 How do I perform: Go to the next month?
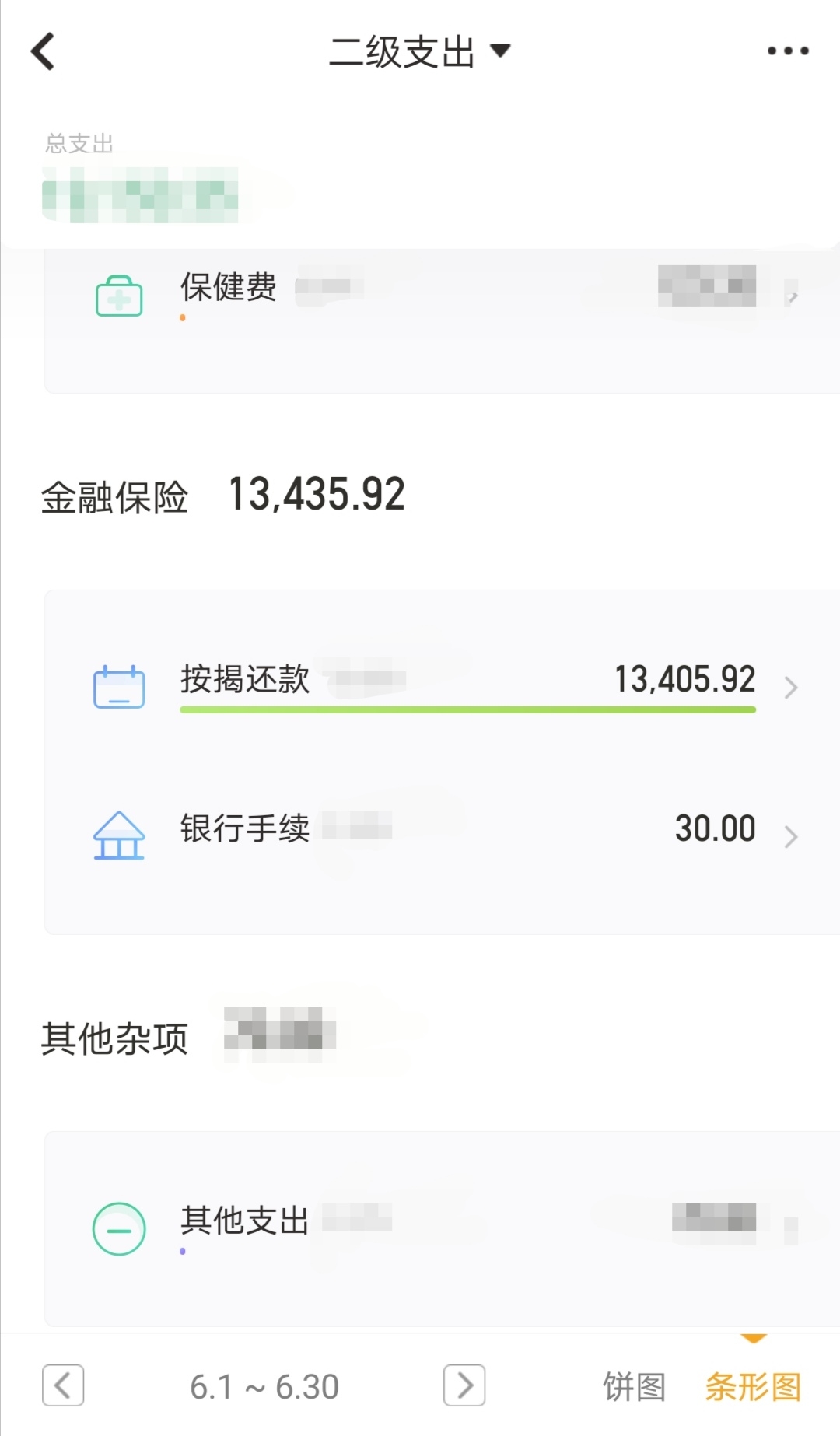[x=464, y=1385]
